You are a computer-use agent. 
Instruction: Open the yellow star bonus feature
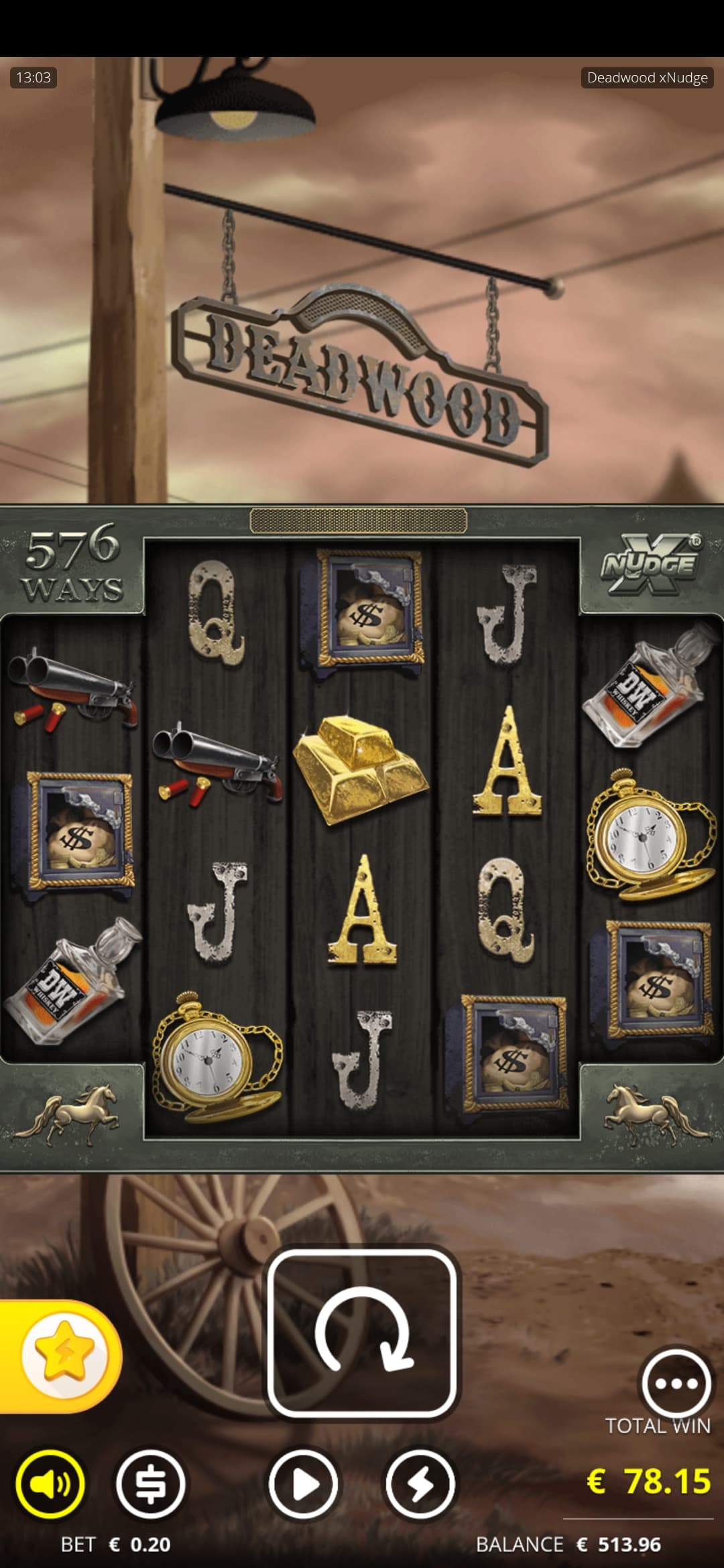click(64, 1356)
